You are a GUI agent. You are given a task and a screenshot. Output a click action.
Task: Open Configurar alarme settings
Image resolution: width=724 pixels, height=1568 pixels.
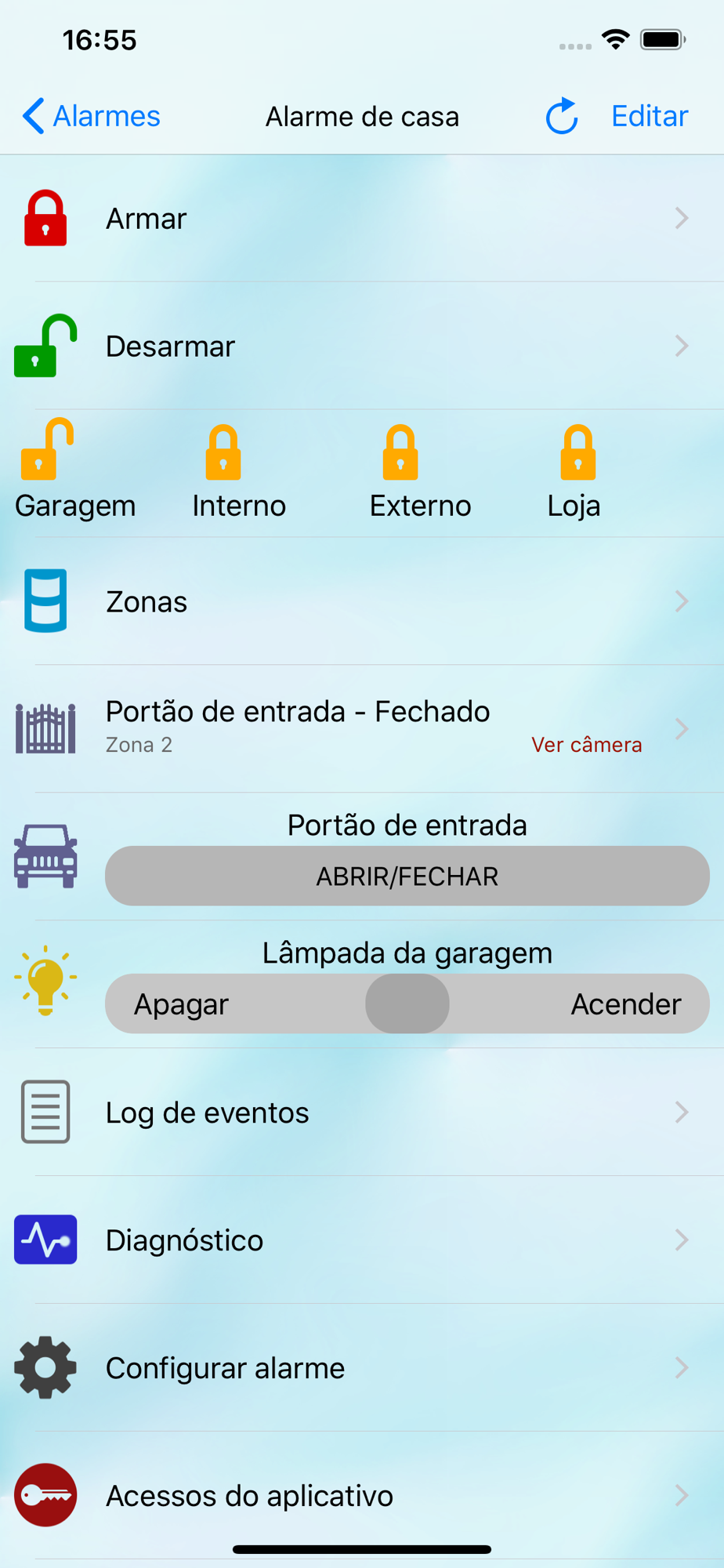click(362, 1368)
